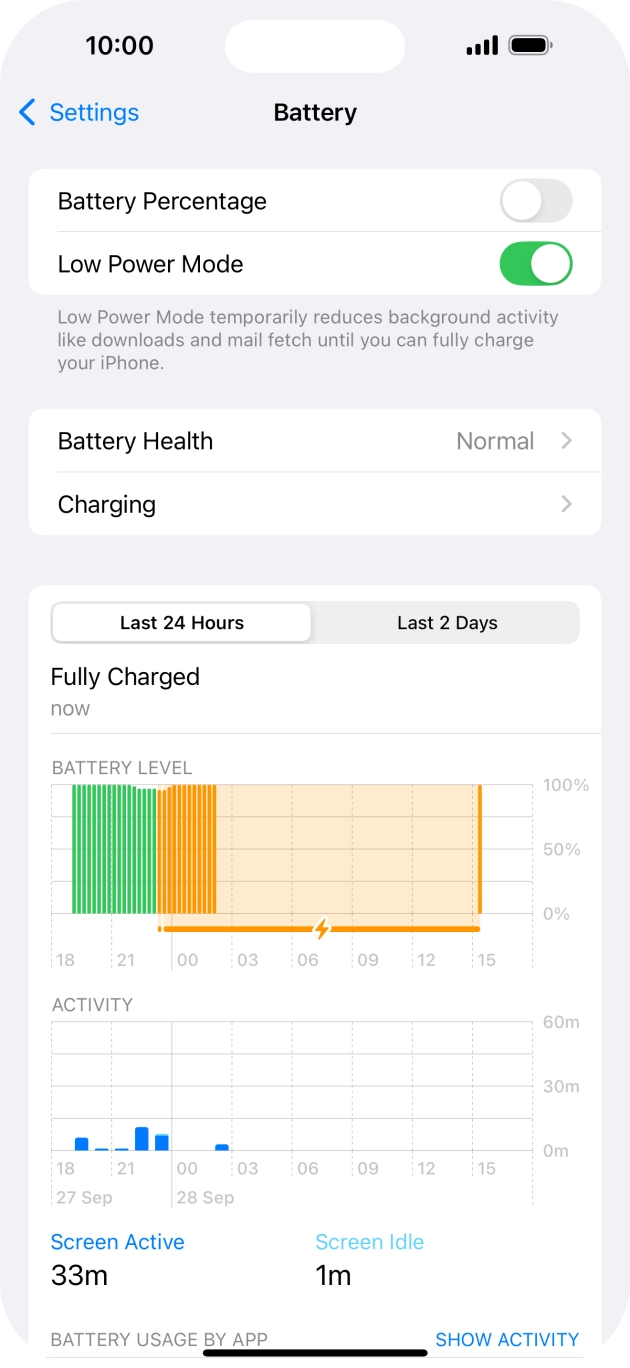Open Battery Health details

315,441
